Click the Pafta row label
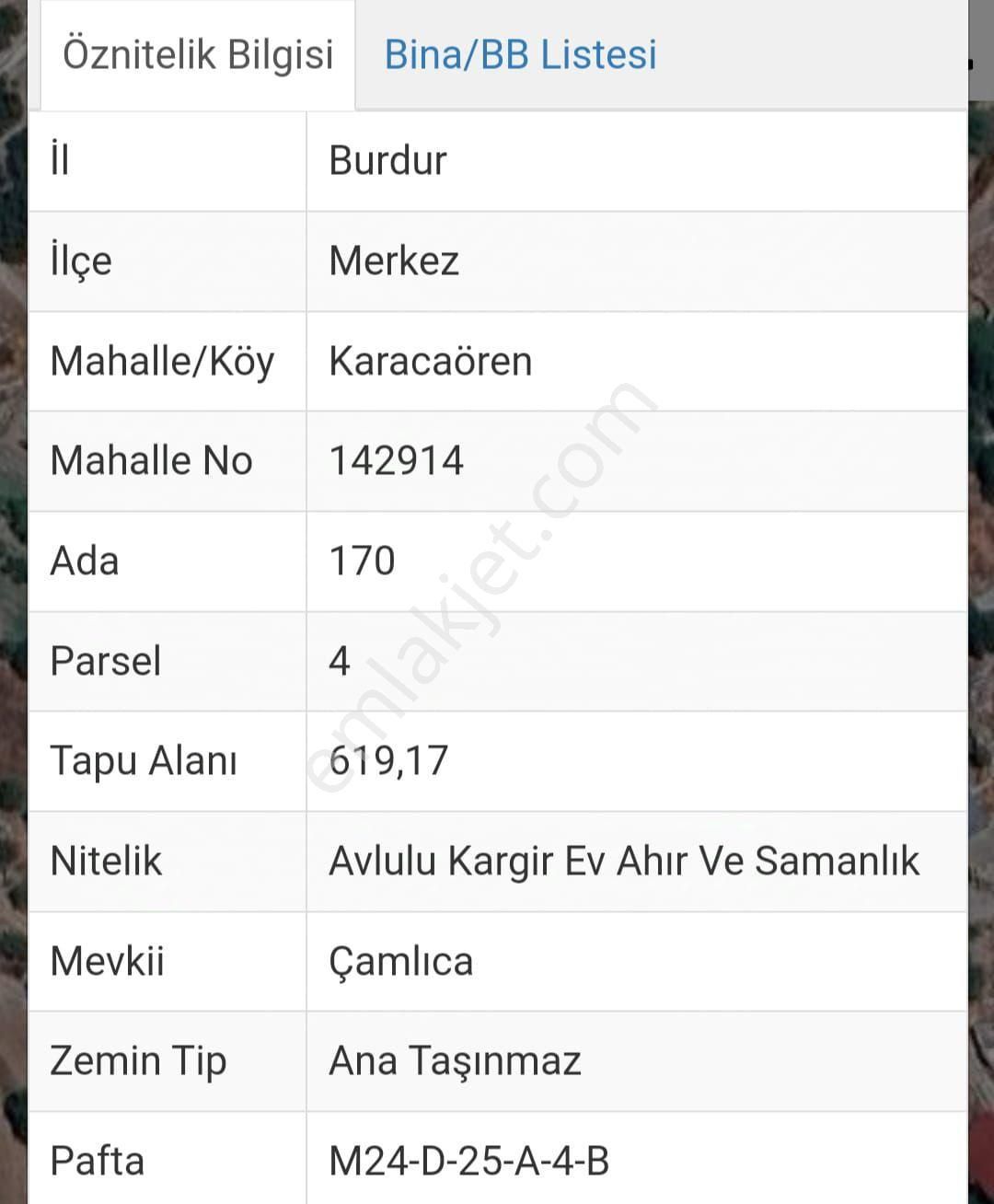 (x=97, y=1160)
